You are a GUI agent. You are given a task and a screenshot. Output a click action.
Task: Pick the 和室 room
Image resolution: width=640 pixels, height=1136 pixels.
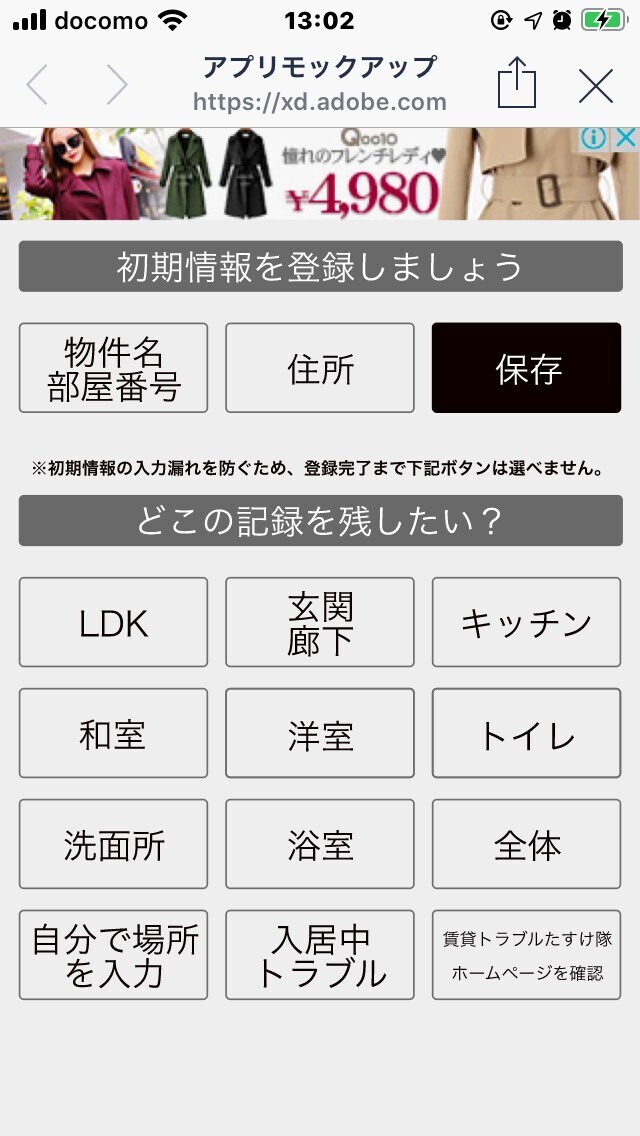(x=113, y=733)
